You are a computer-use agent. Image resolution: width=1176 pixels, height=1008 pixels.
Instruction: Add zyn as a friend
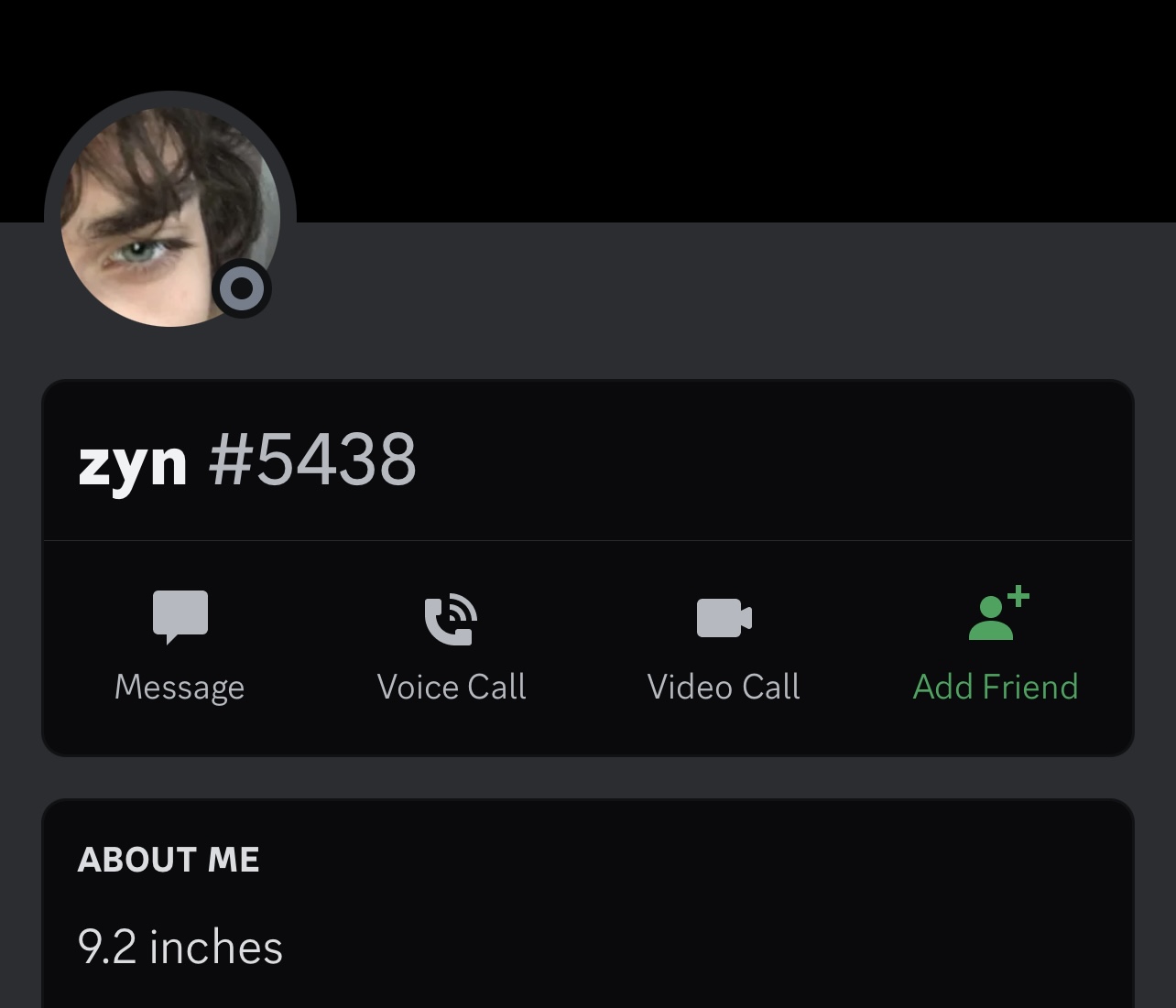[996, 644]
